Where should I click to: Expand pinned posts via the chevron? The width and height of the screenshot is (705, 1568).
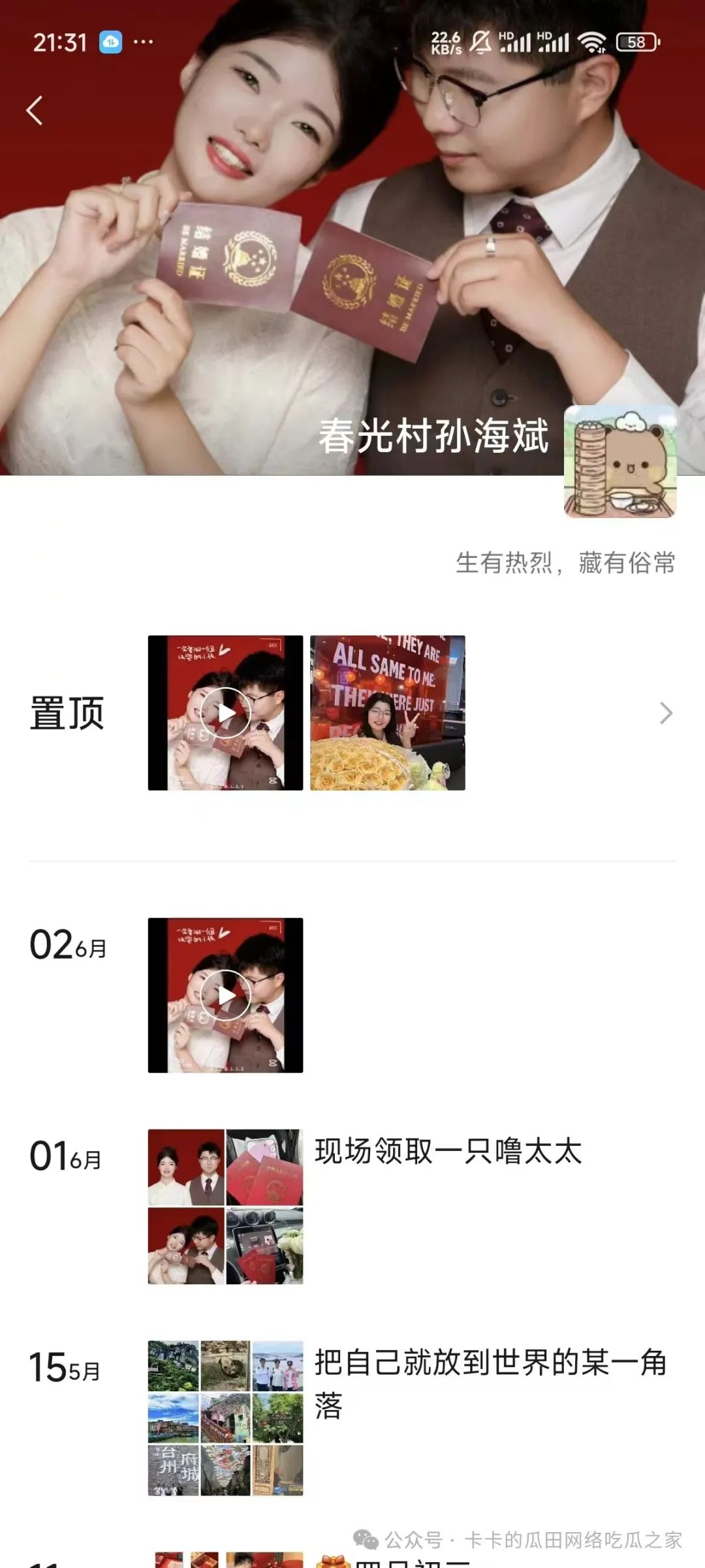coord(665,713)
